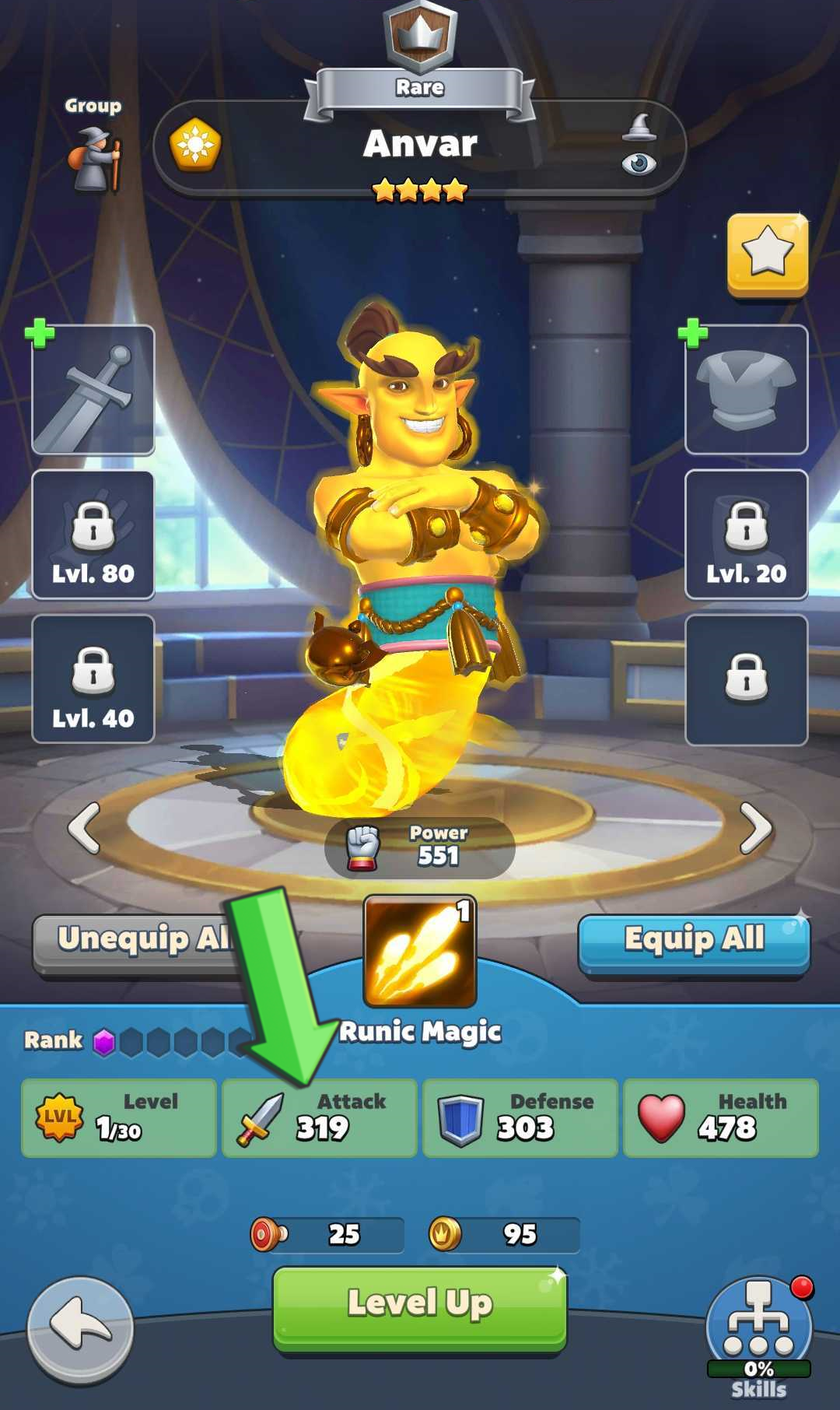
Task: Go back with the arrow button
Action: 80,1329
